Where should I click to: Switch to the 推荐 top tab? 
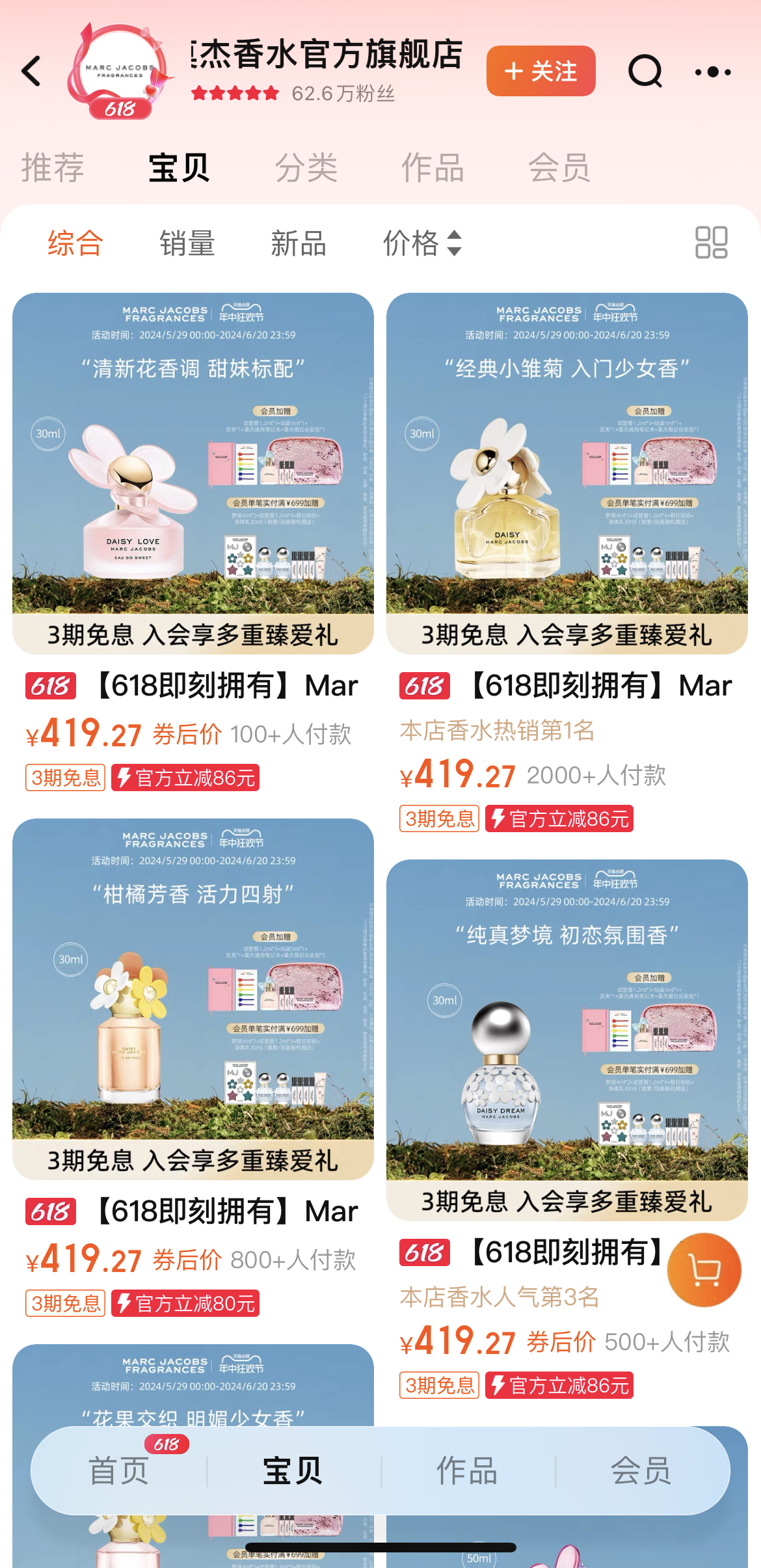tap(53, 168)
